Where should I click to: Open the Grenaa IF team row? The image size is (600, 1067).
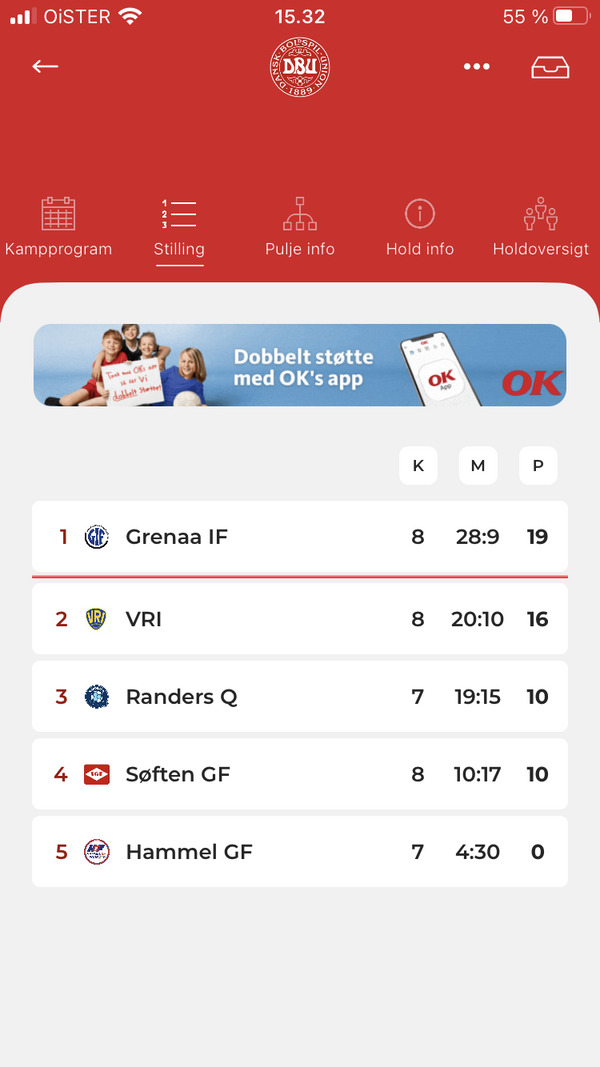click(x=300, y=537)
